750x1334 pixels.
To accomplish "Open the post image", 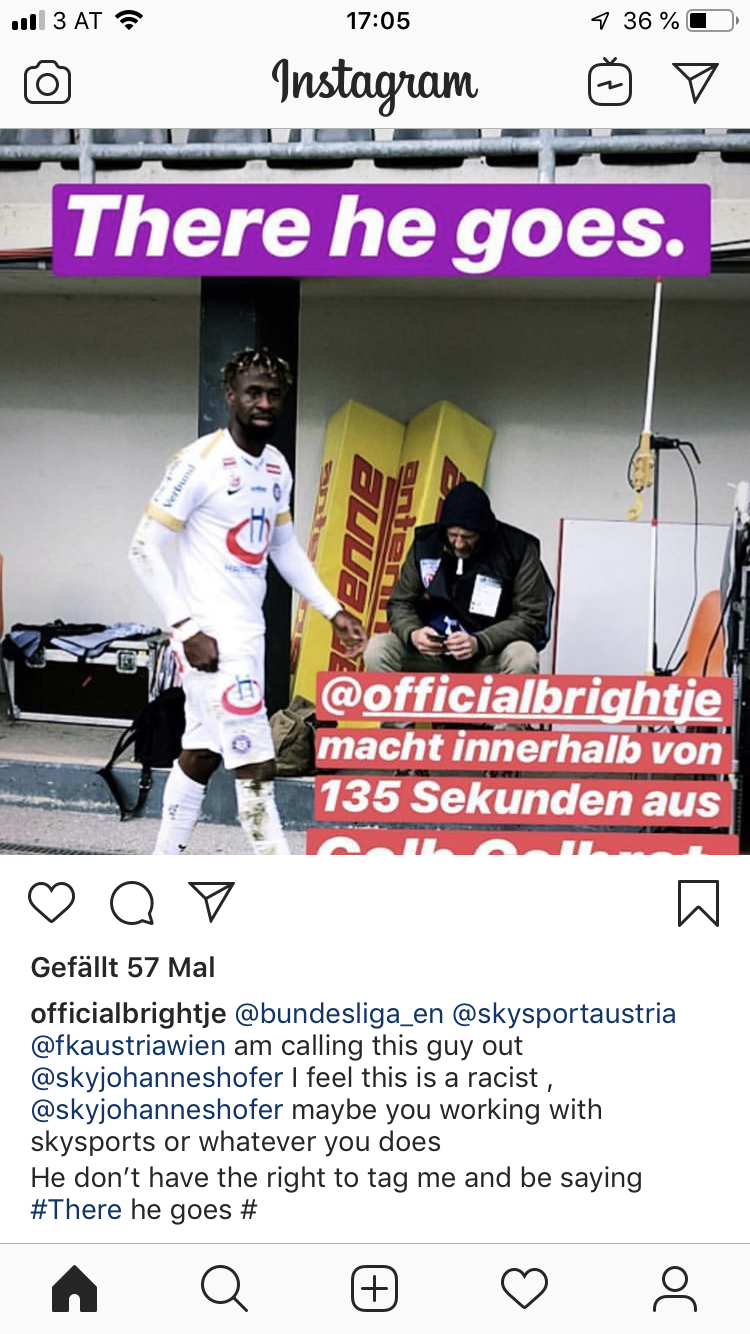I will (375, 491).
